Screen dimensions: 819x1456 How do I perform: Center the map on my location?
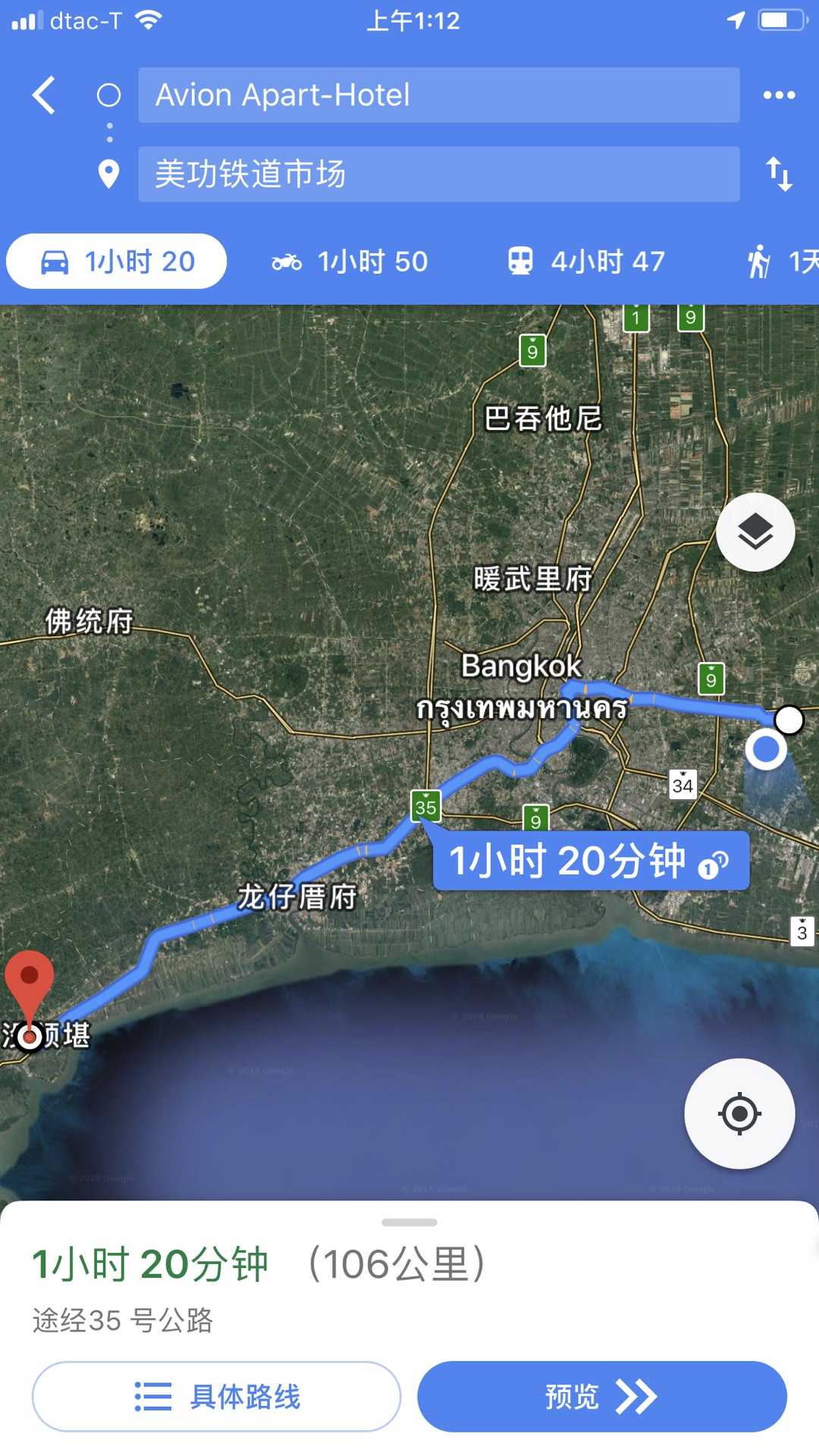coord(739,1114)
